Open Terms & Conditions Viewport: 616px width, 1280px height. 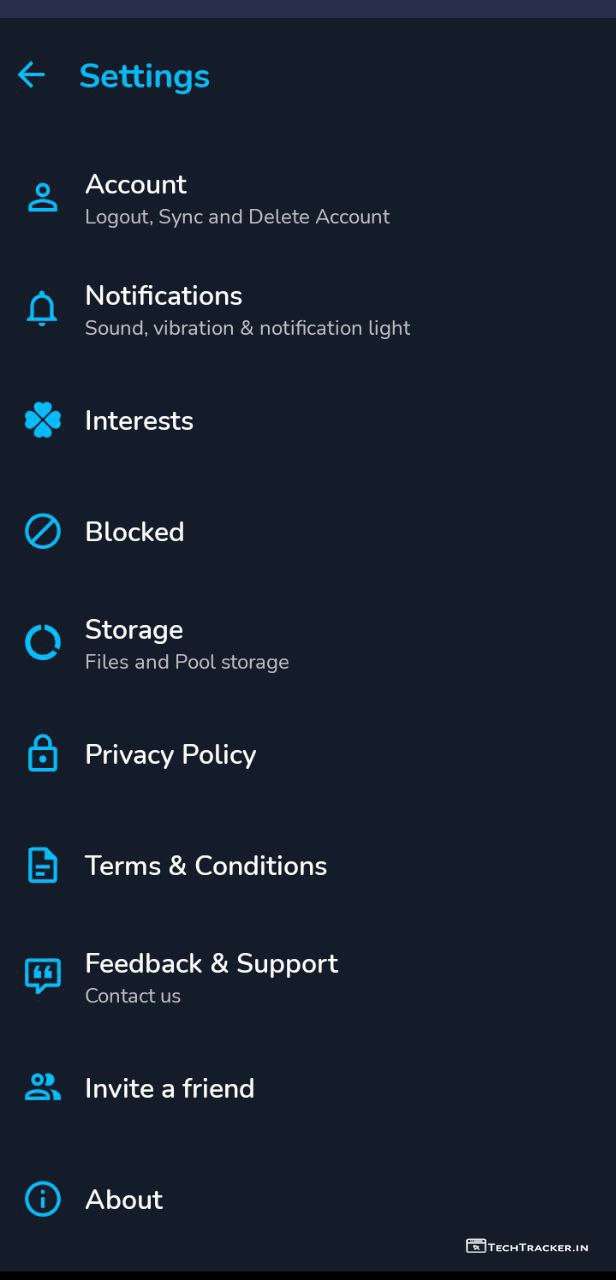pyautogui.click(x=205, y=866)
